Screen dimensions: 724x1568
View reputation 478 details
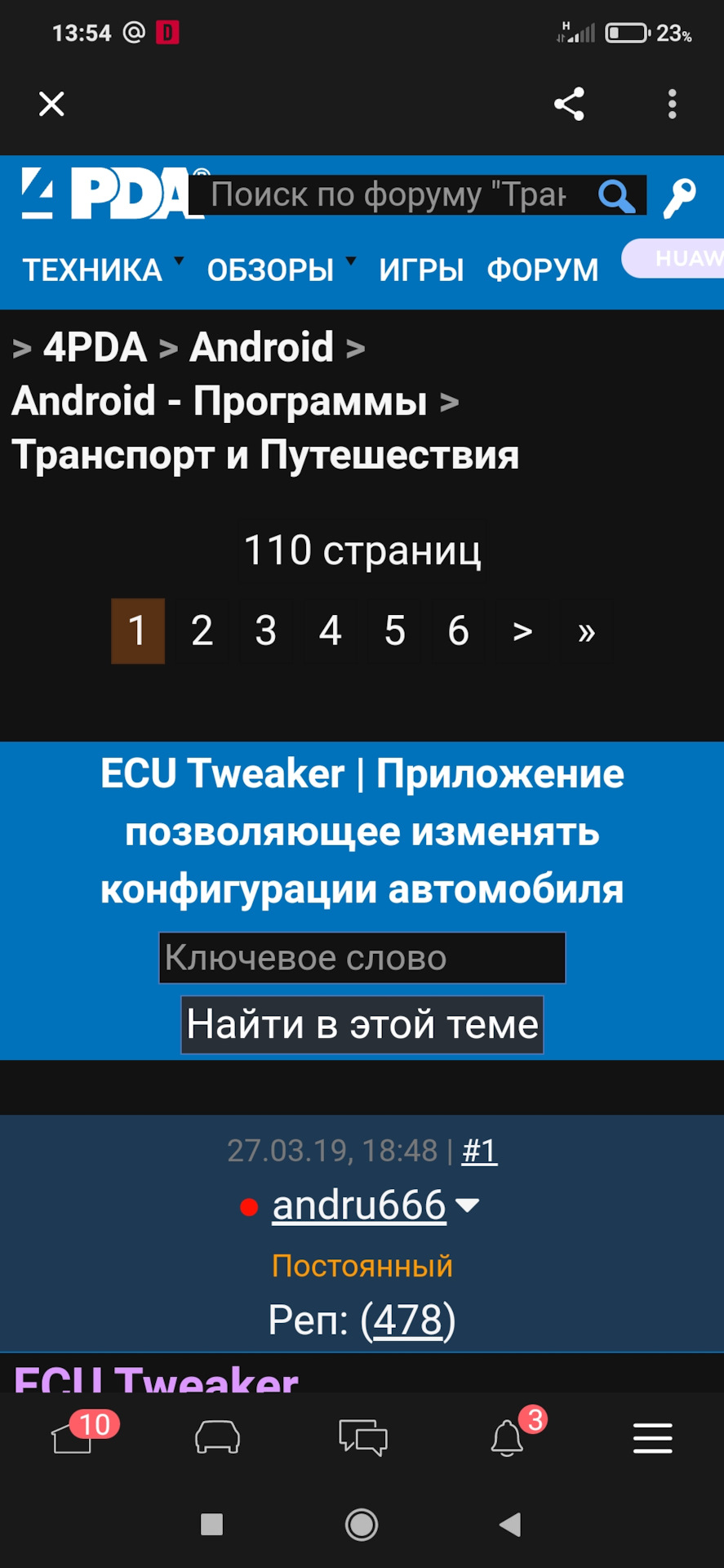[407, 1320]
